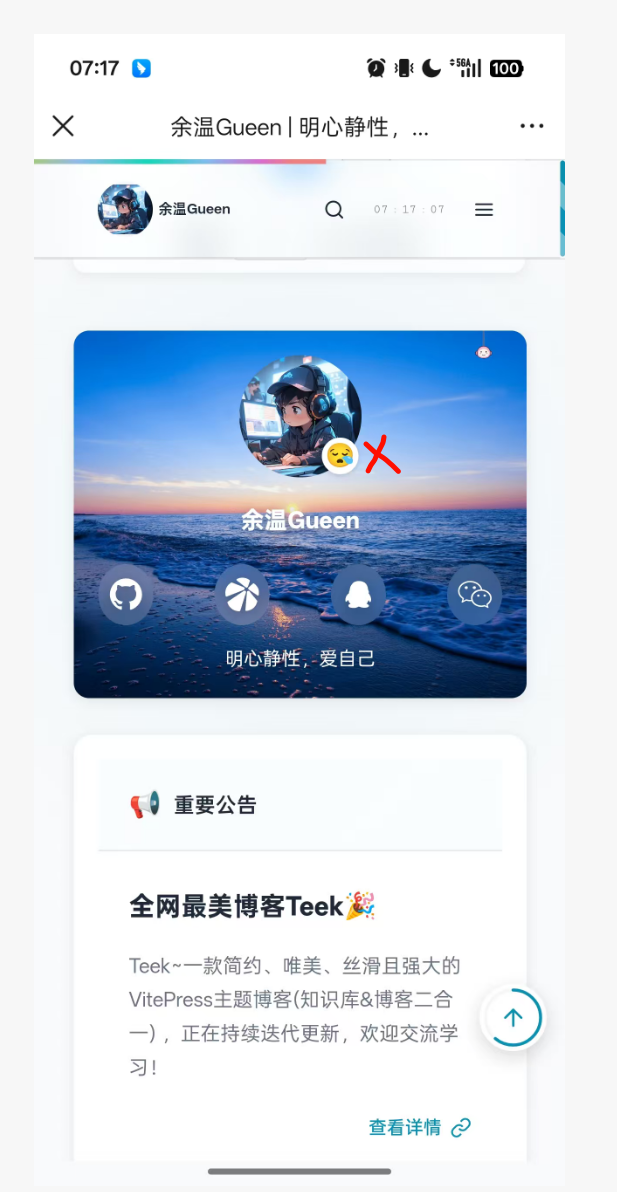Open the QQ contact link
The width and height of the screenshot is (617, 1192).
pyautogui.click(x=358, y=596)
